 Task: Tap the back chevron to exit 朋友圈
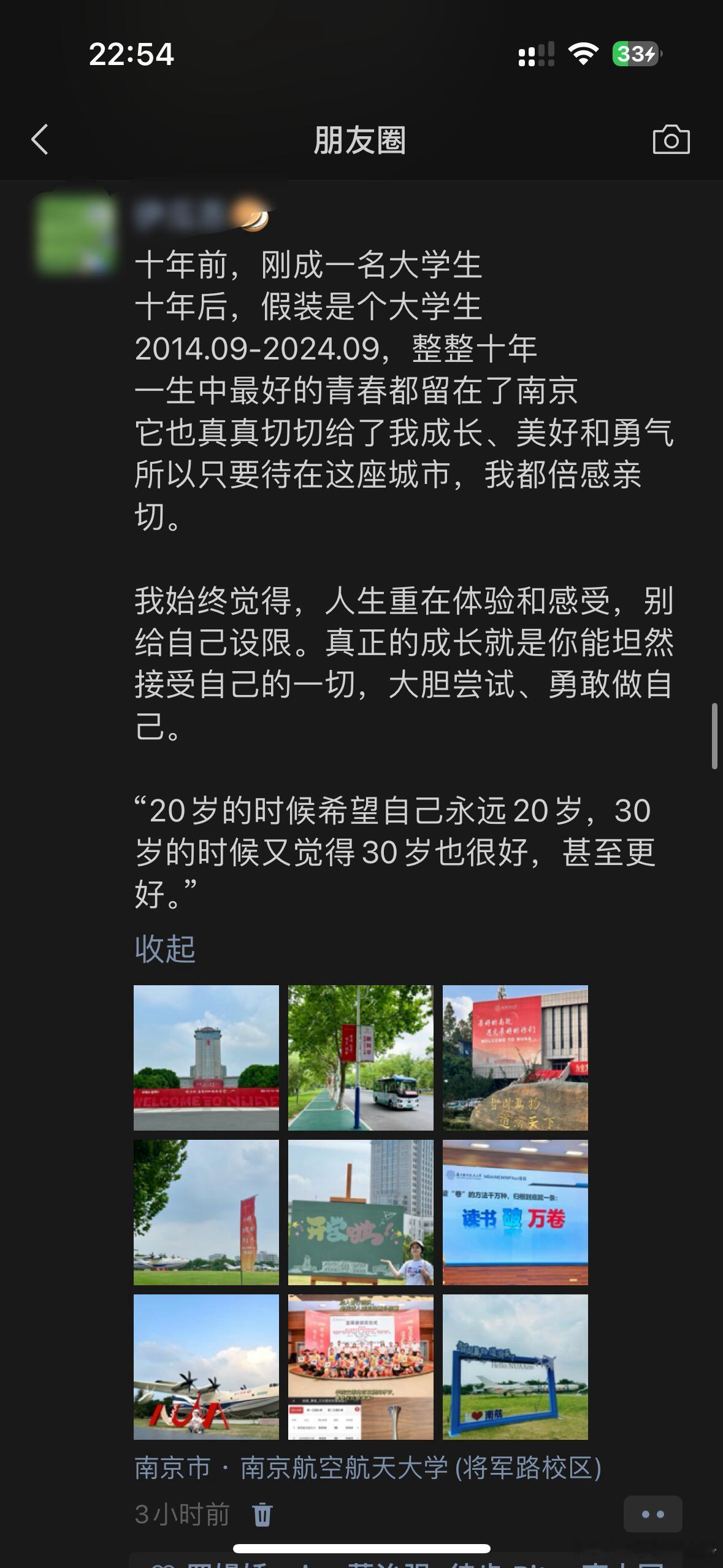[x=39, y=140]
